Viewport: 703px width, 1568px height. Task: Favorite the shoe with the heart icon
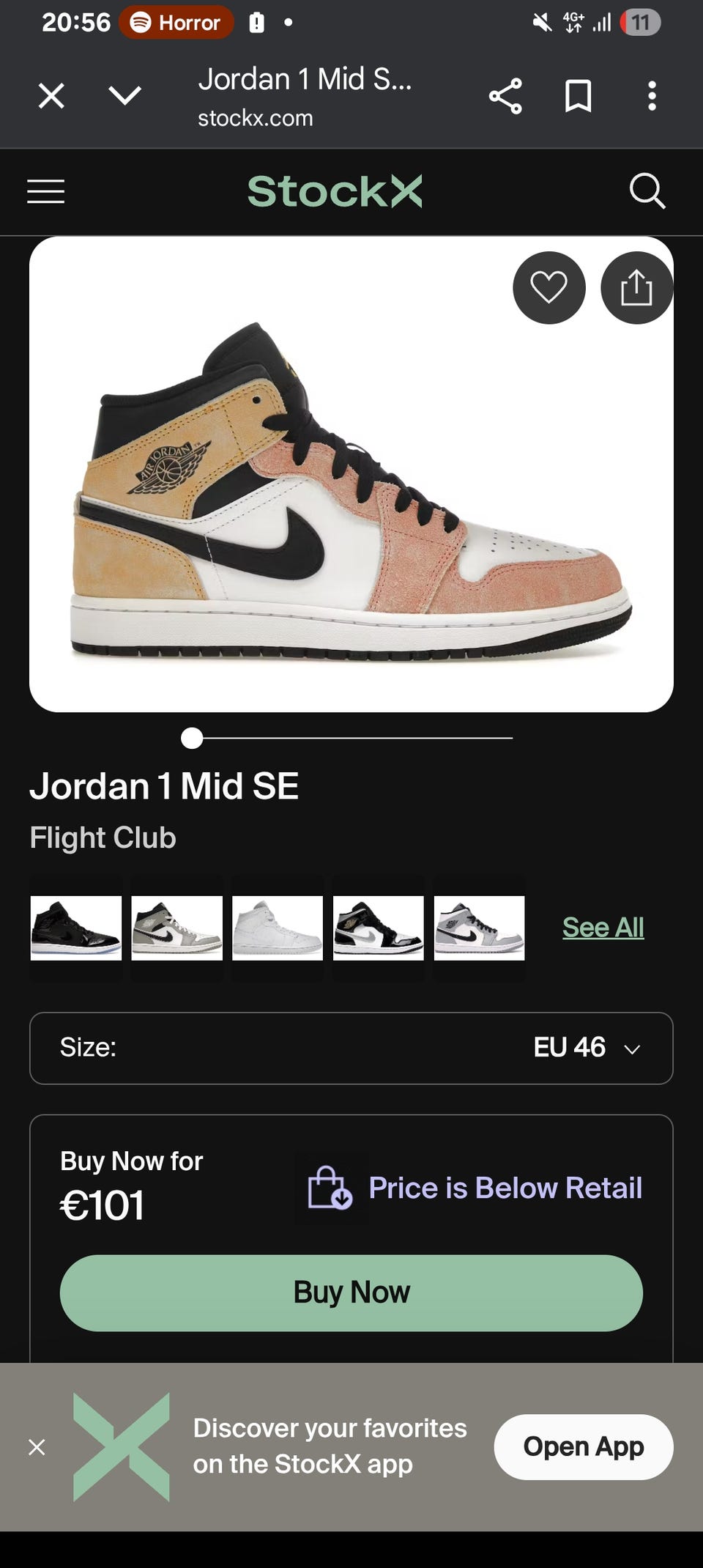(x=549, y=287)
